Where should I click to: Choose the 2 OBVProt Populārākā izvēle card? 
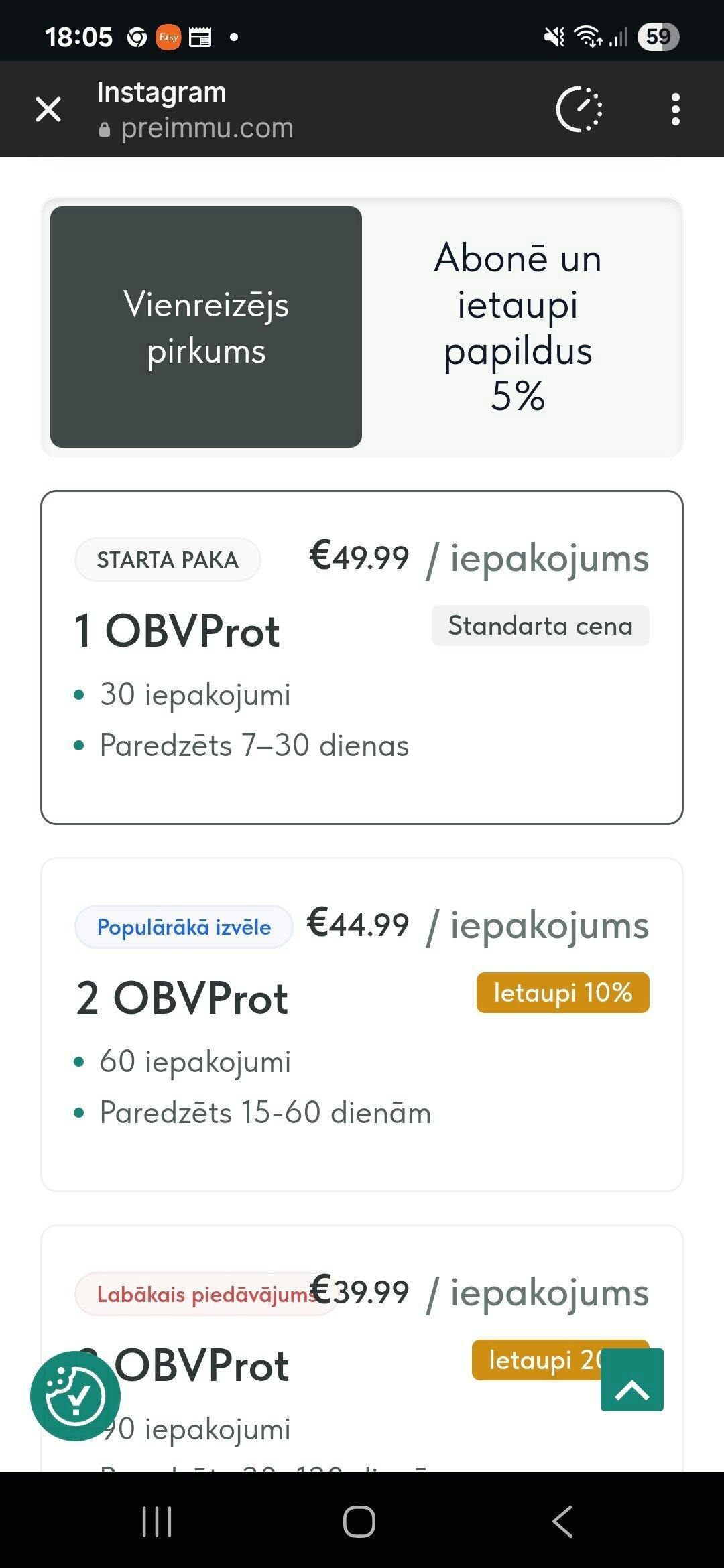point(362,1025)
